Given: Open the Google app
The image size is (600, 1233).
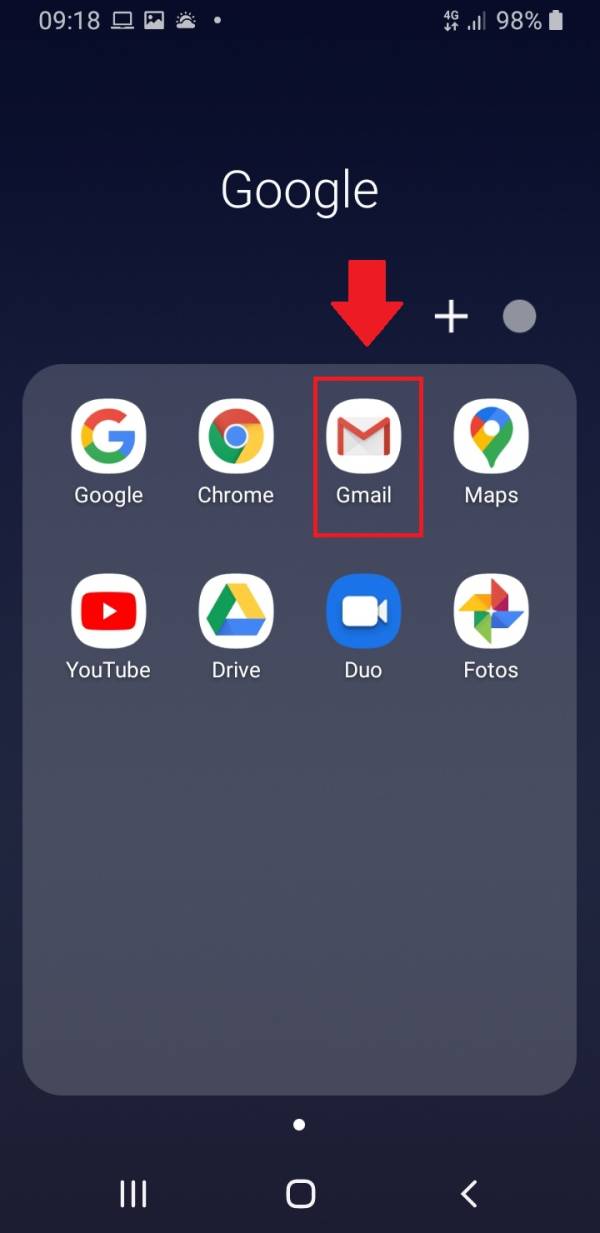Looking at the screenshot, I should (x=108, y=437).
